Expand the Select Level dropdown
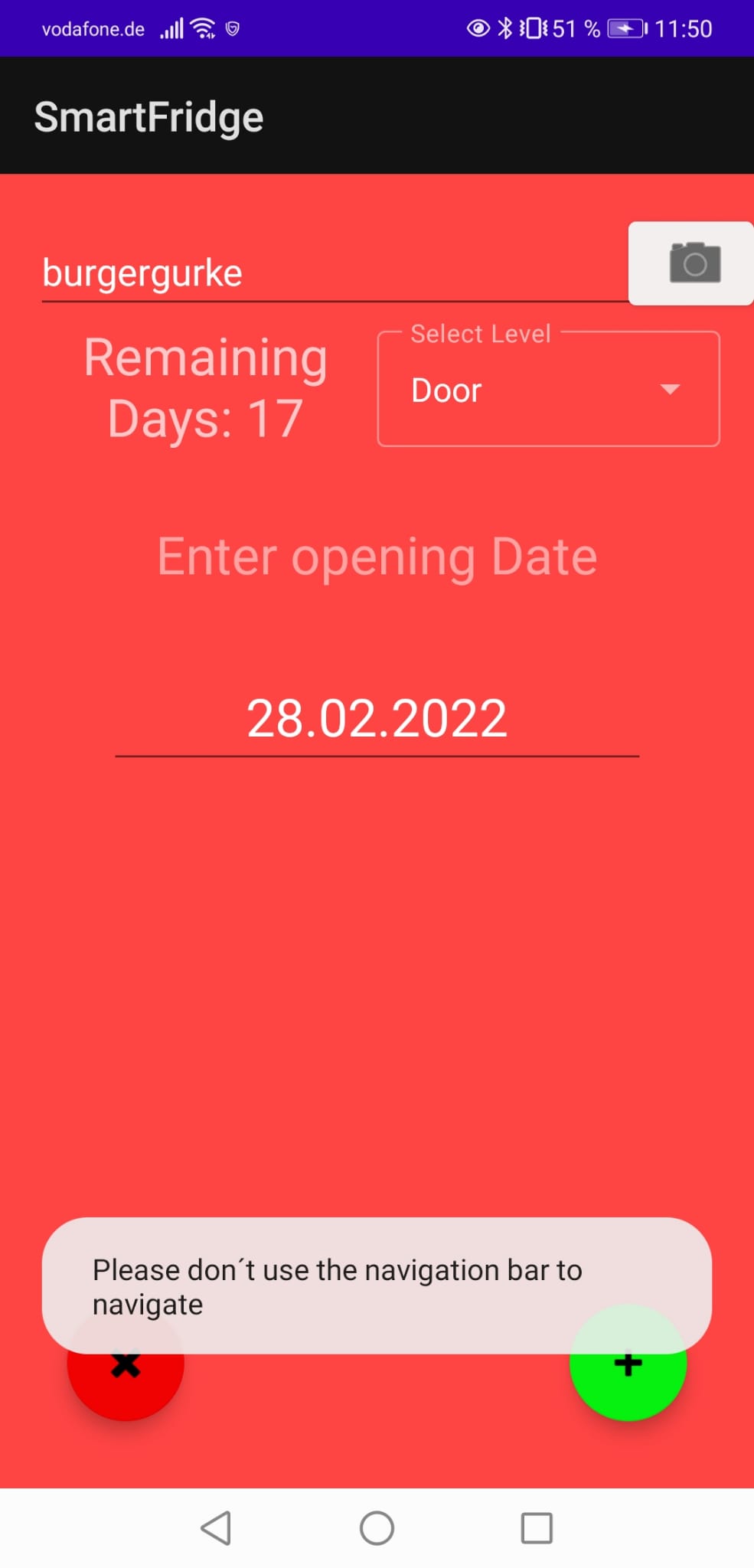Screen dimensions: 754x1568 tap(548, 389)
